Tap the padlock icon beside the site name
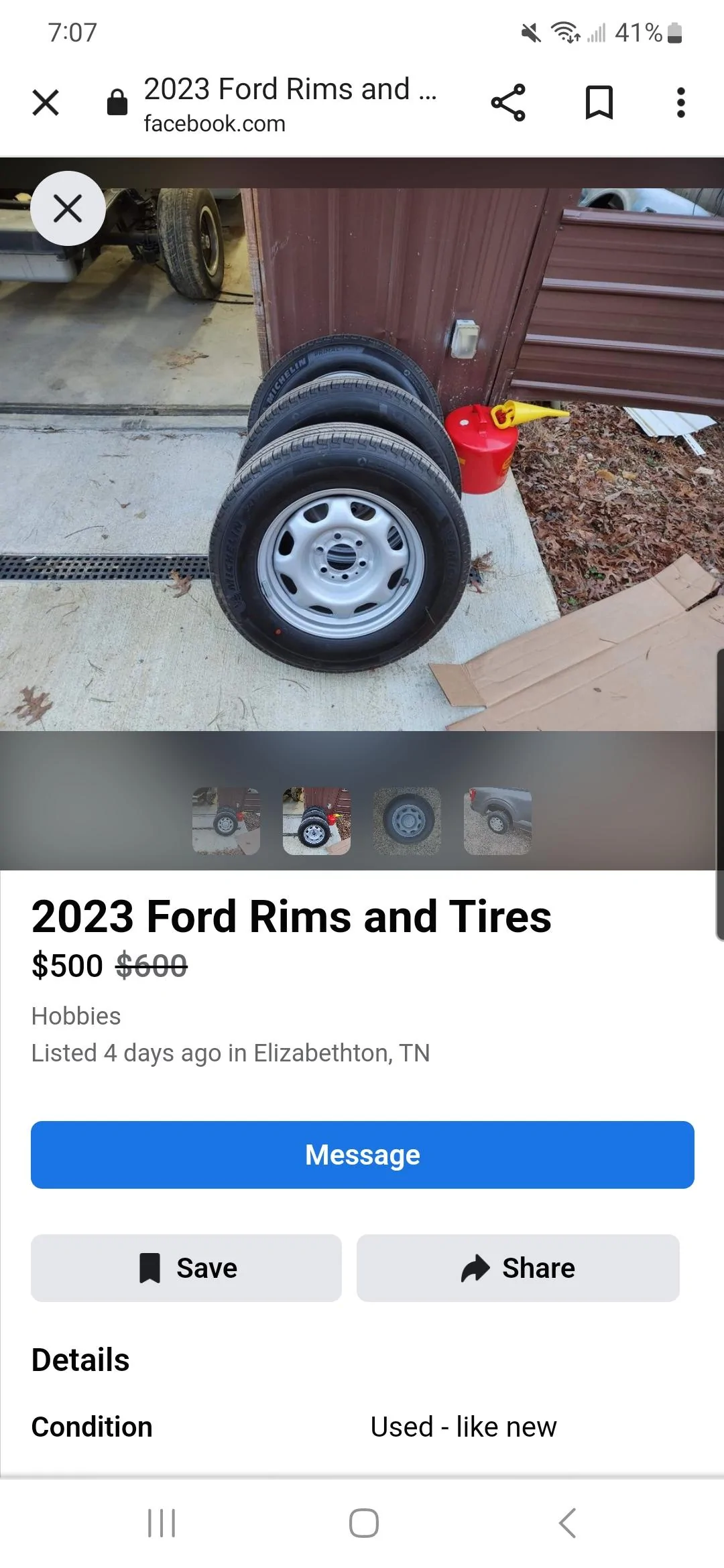This screenshot has width=724, height=1568. point(117,101)
